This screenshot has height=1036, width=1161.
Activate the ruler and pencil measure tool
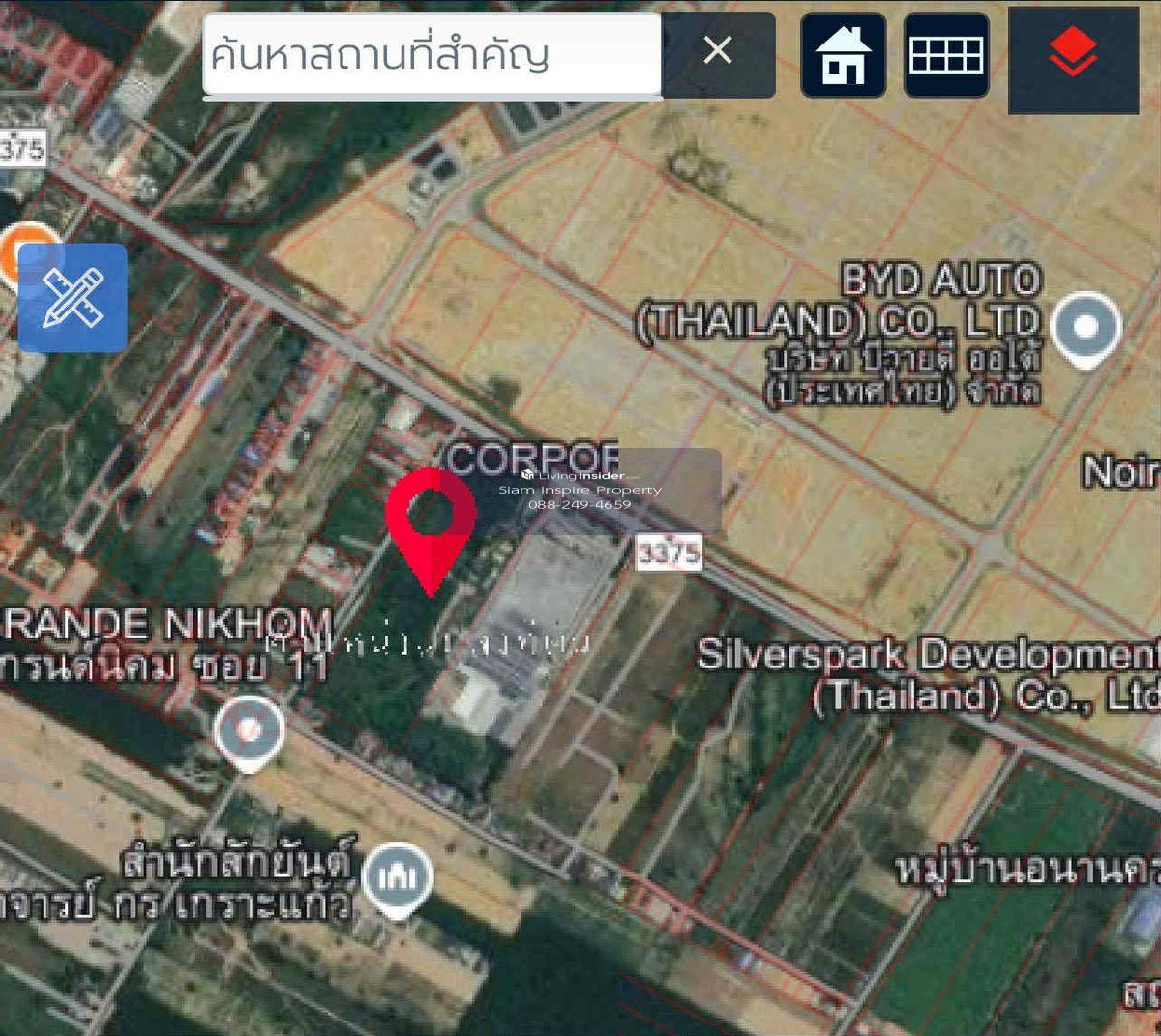(x=73, y=298)
